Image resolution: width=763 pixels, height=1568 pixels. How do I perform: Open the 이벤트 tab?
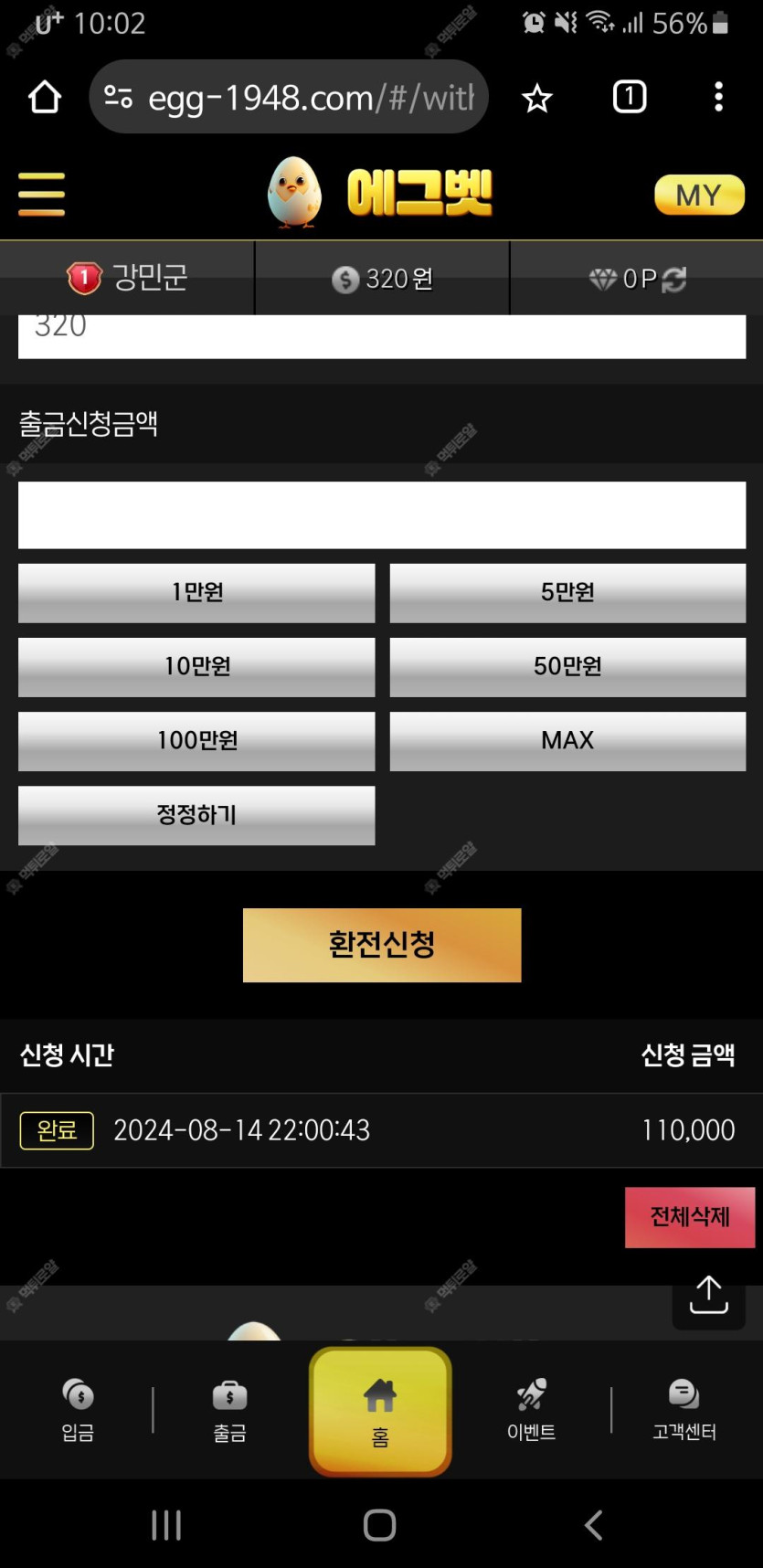click(x=531, y=1411)
